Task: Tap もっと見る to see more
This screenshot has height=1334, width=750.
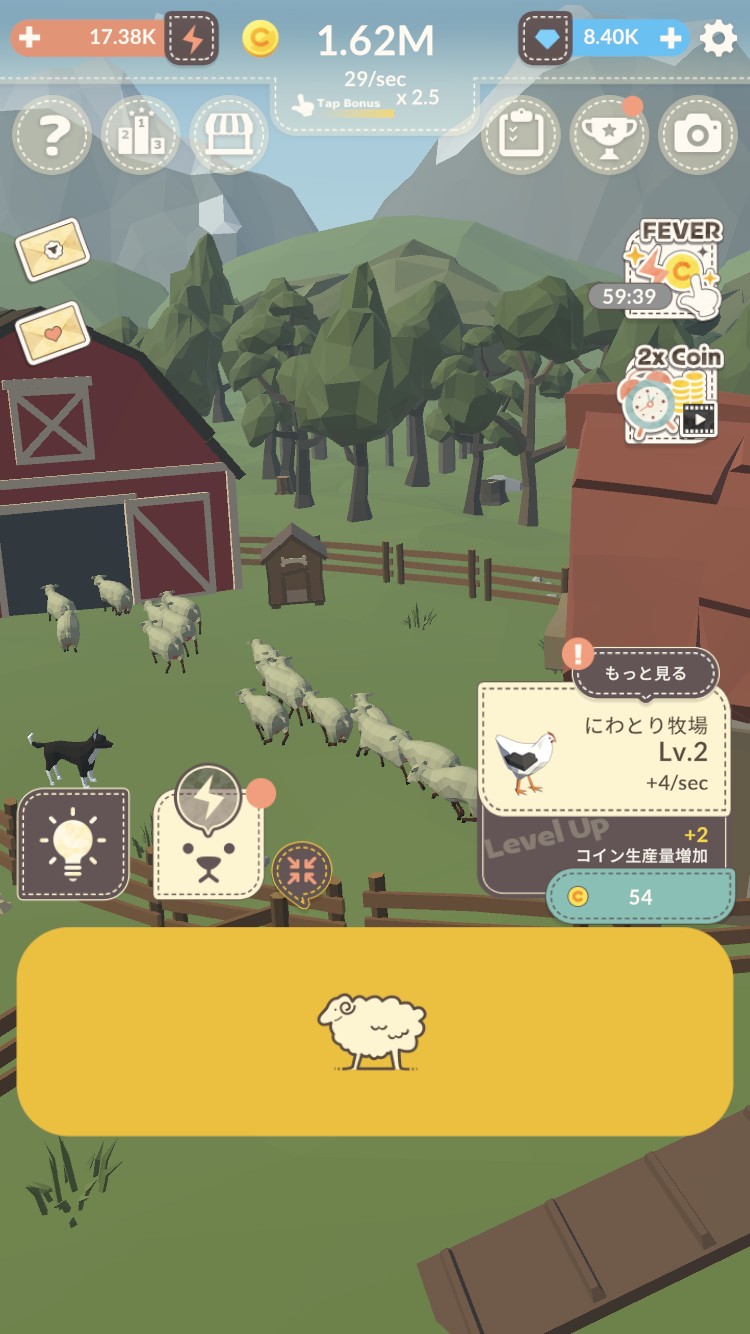Action: (x=645, y=673)
